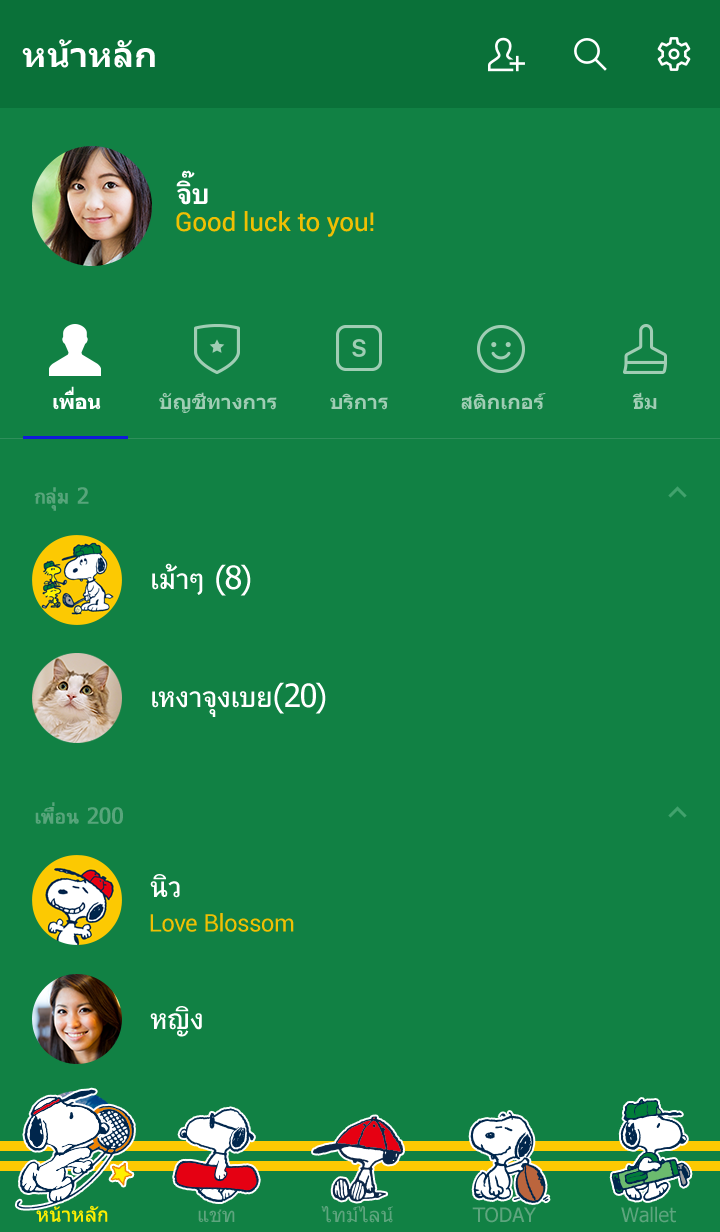The height and width of the screenshot is (1232, 720).
Task: Tap the add friend icon
Action: pos(505,55)
